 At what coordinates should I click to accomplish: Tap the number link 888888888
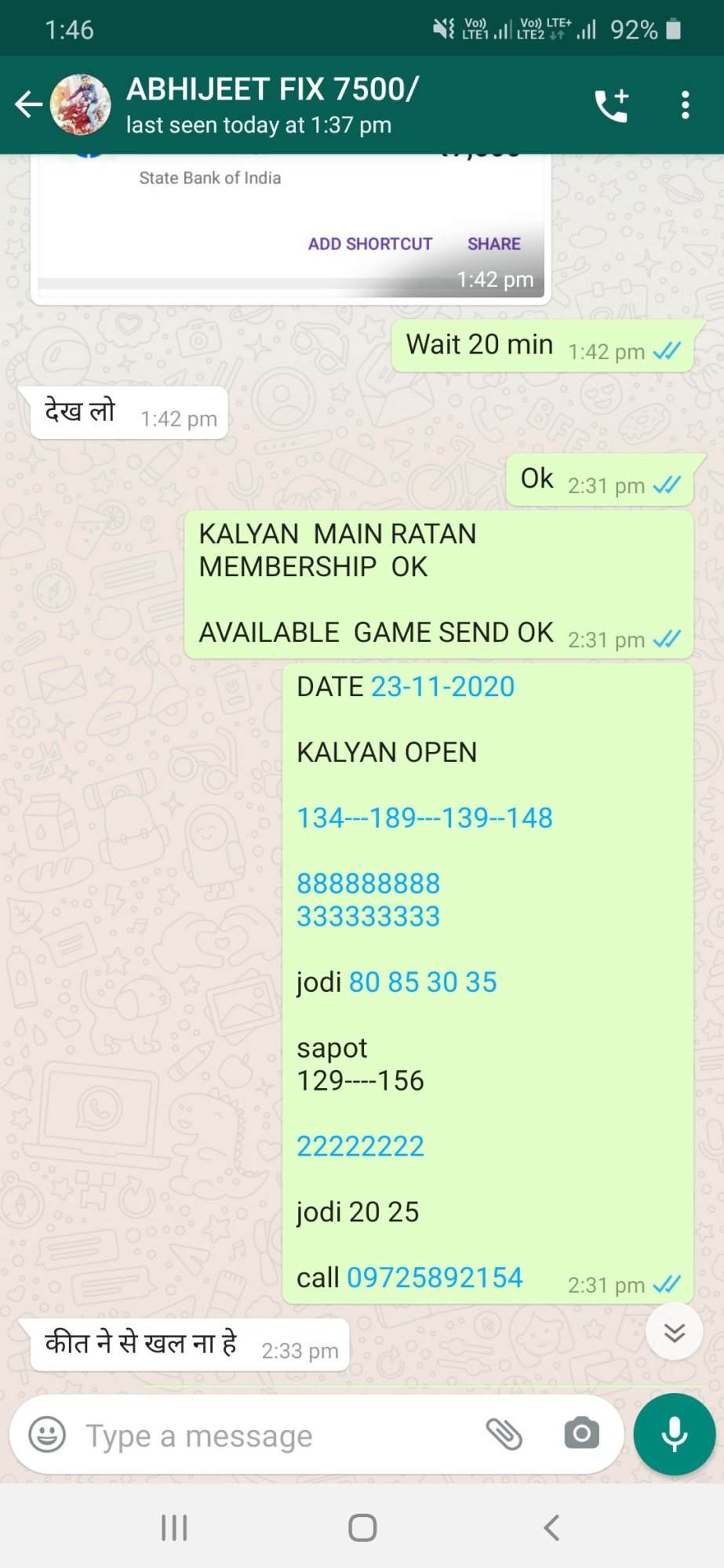tap(368, 884)
